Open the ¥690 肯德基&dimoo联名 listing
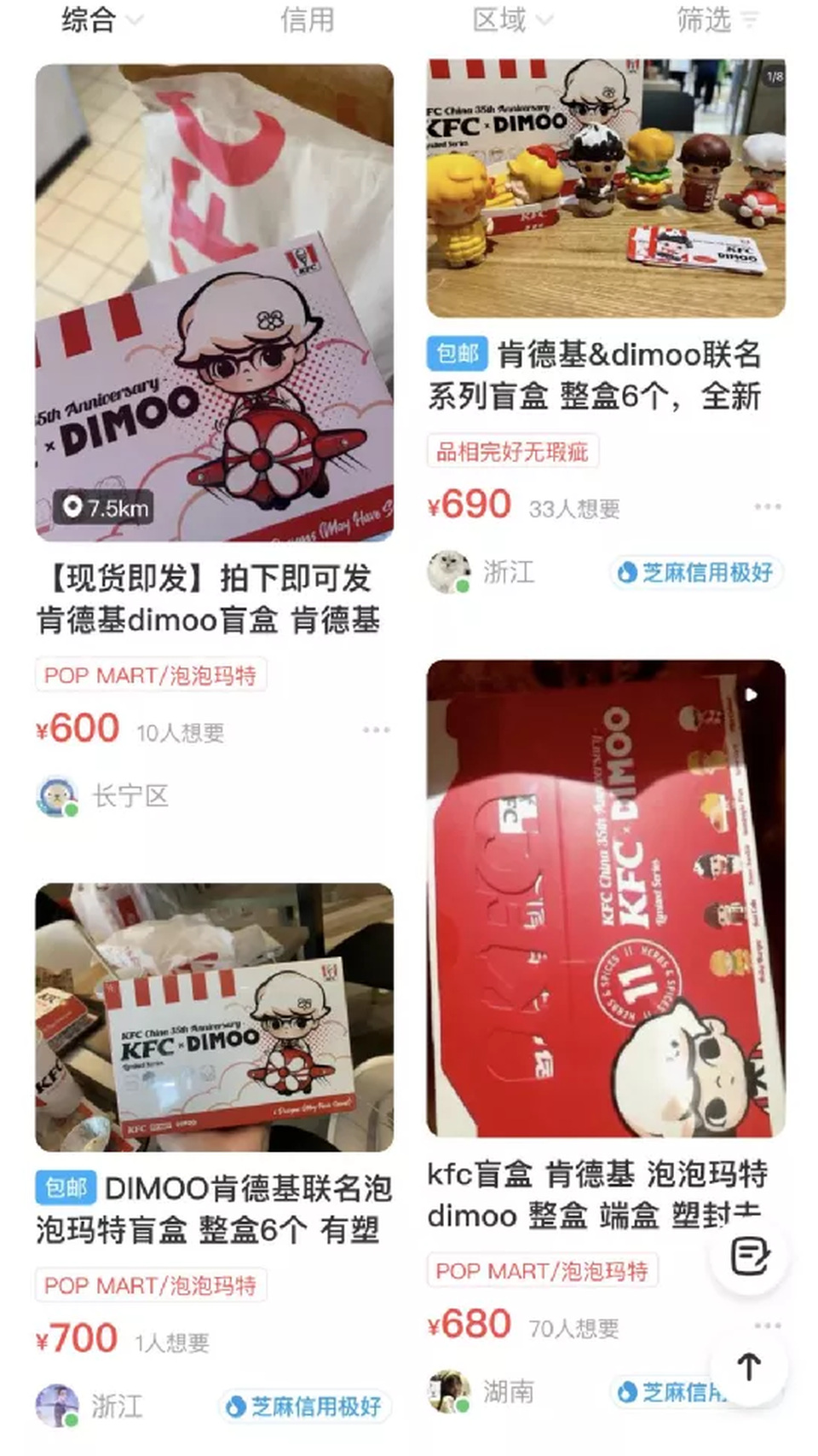Screen dimensions: 818x1456 pos(605,188)
